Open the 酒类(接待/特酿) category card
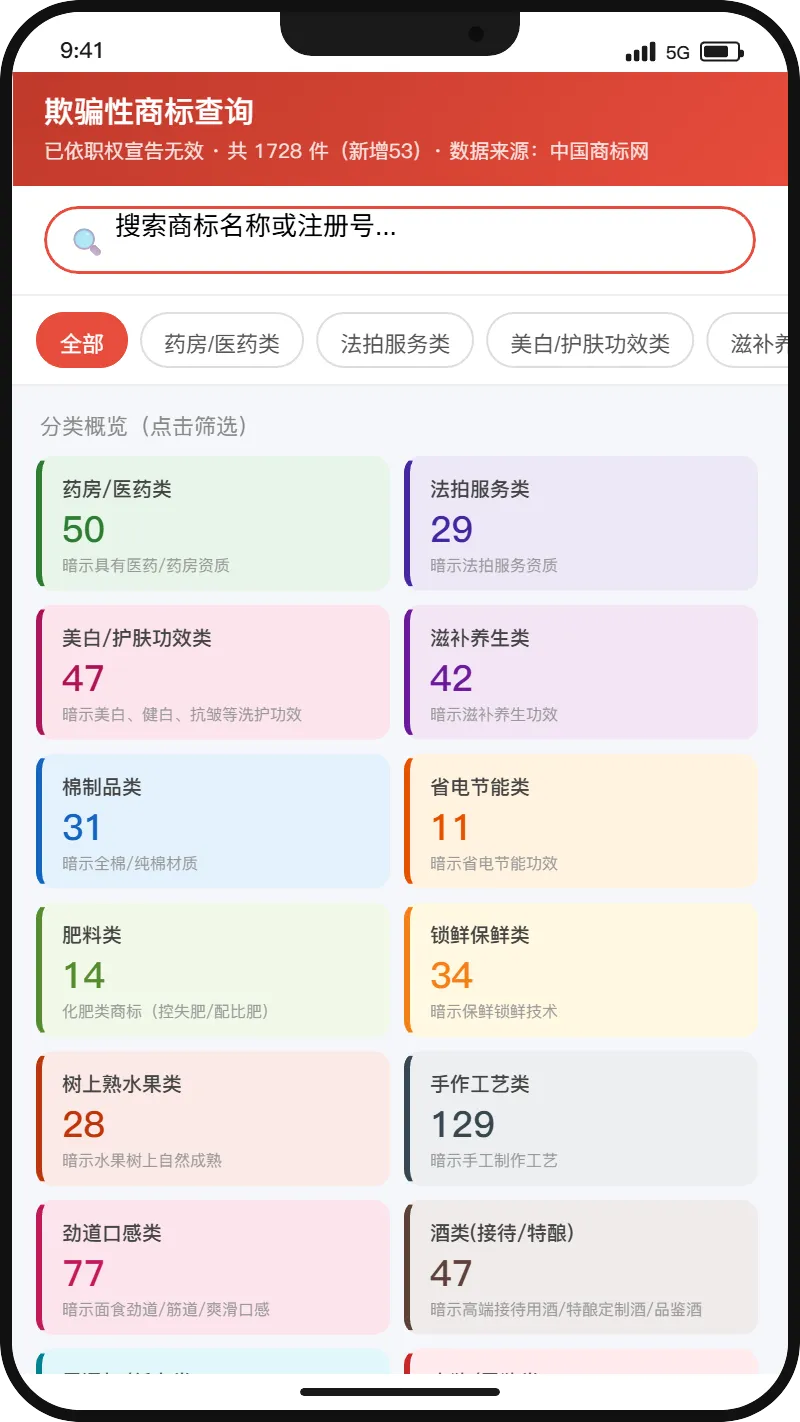 coord(581,1267)
